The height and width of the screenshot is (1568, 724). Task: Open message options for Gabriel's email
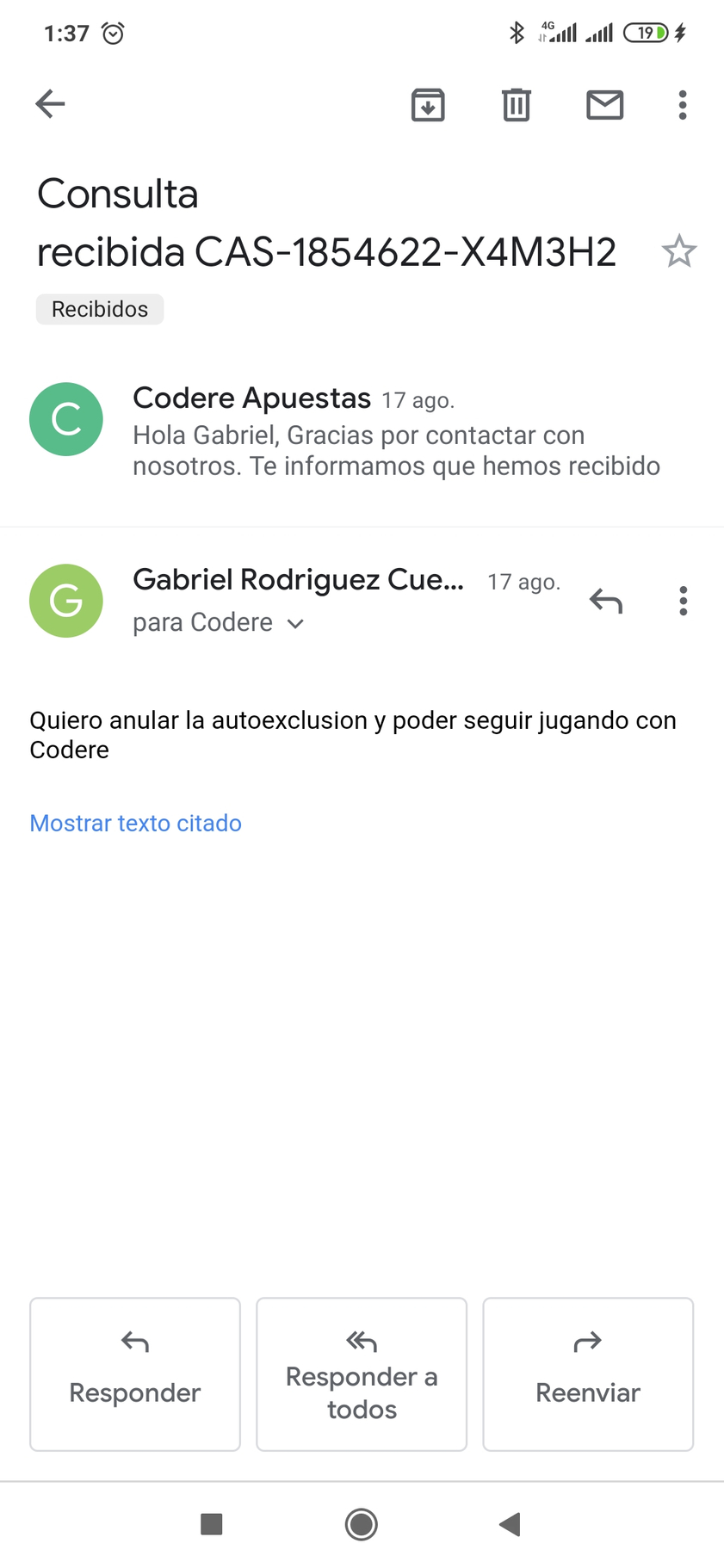point(683,600)
